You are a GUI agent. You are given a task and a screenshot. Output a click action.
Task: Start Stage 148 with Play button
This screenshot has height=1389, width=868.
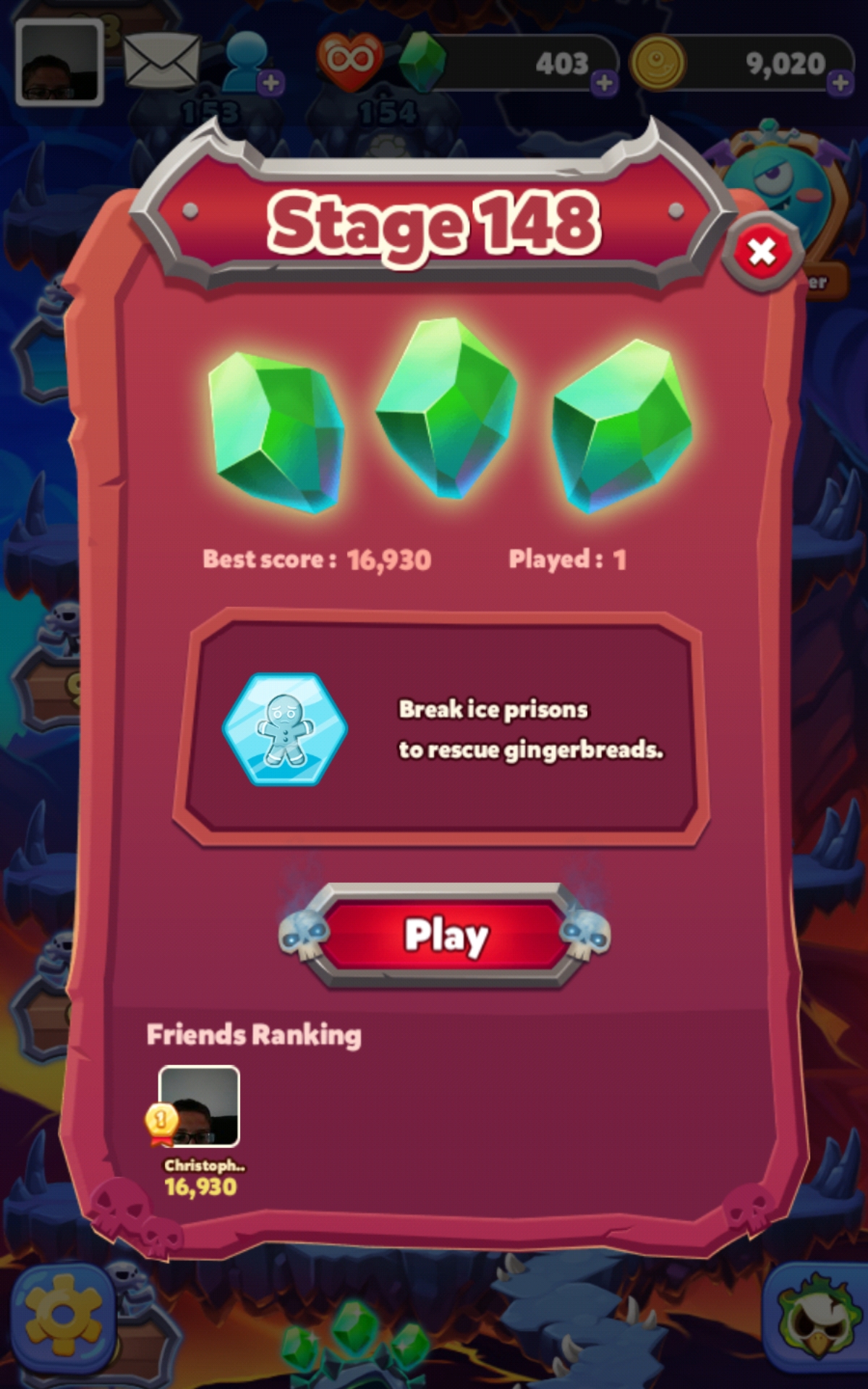pyautogui.click(x=445, y=935)
